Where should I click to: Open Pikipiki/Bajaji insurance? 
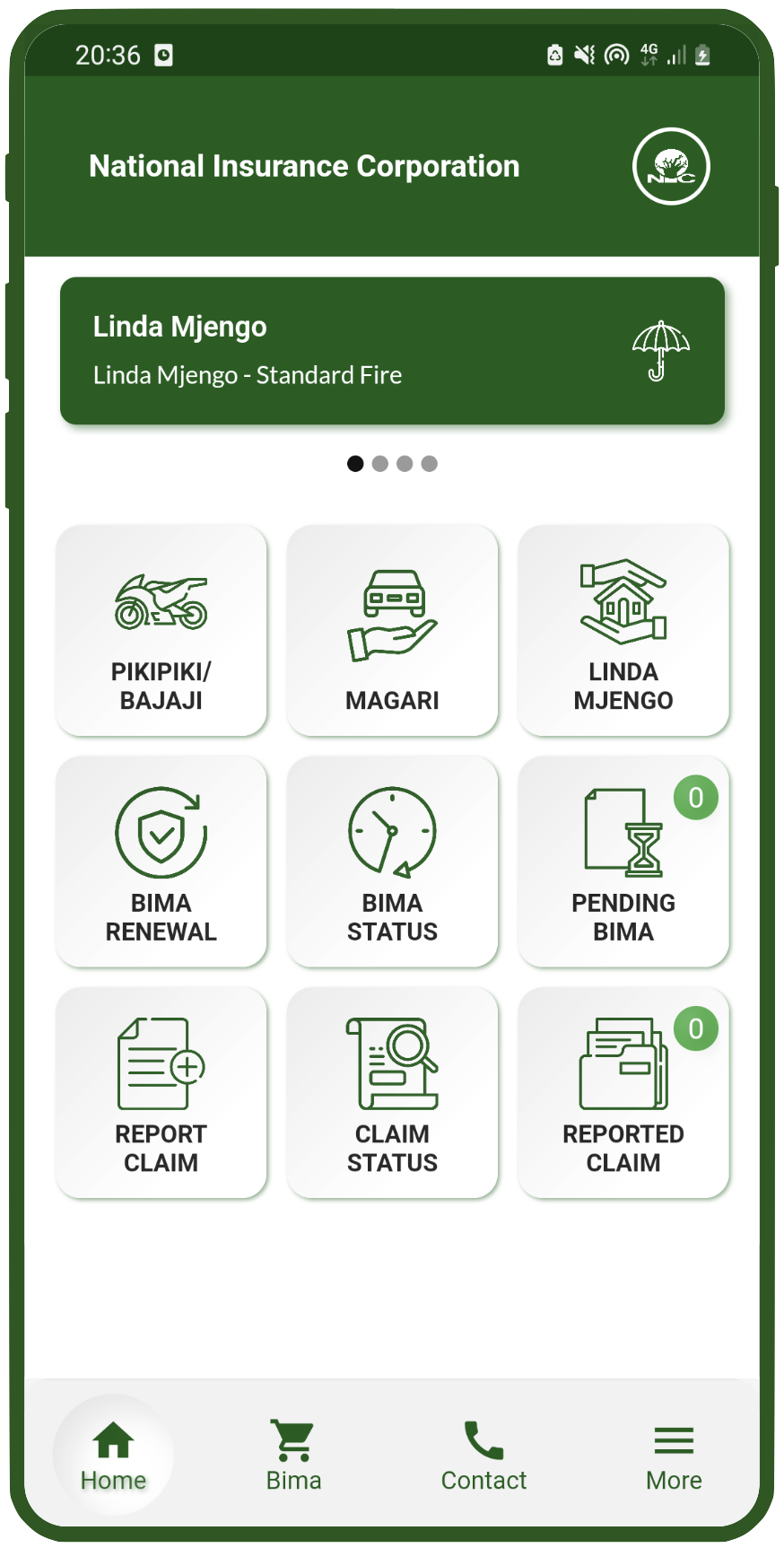coord(161,631)
